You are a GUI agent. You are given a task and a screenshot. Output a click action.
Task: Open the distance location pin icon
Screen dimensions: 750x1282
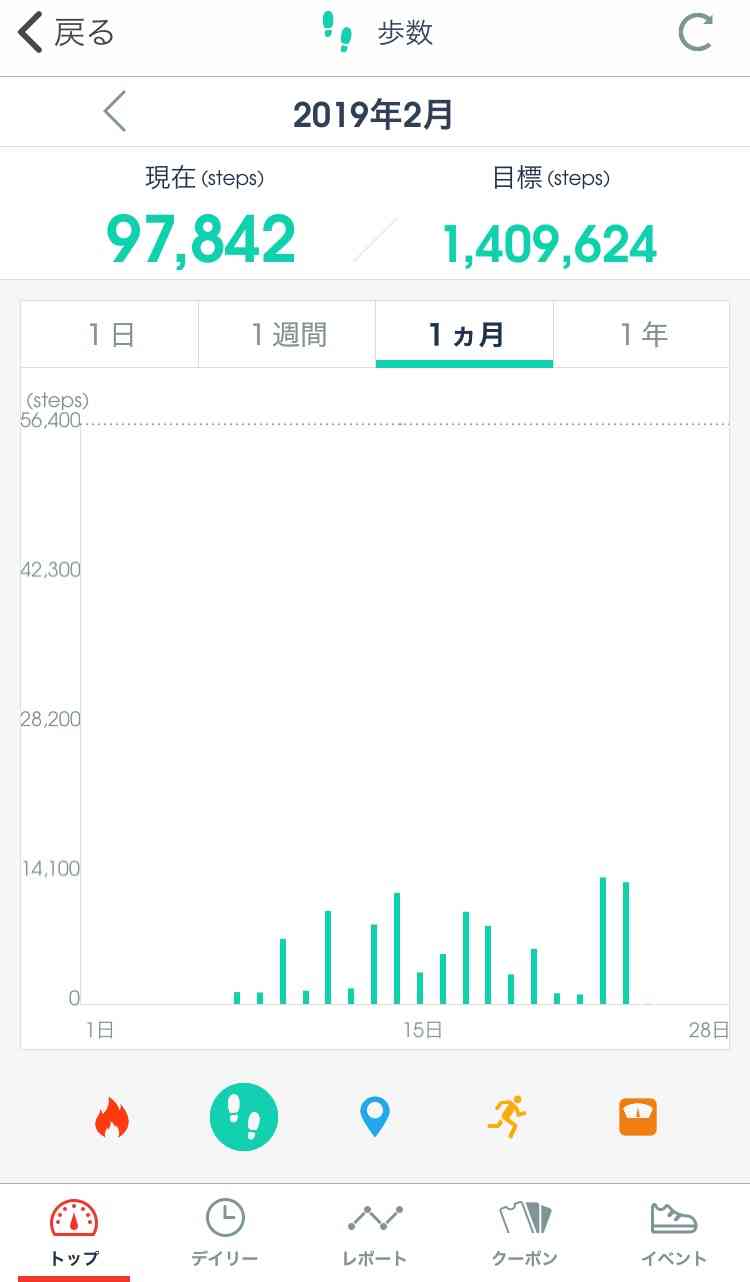(x=375, y=1117)
